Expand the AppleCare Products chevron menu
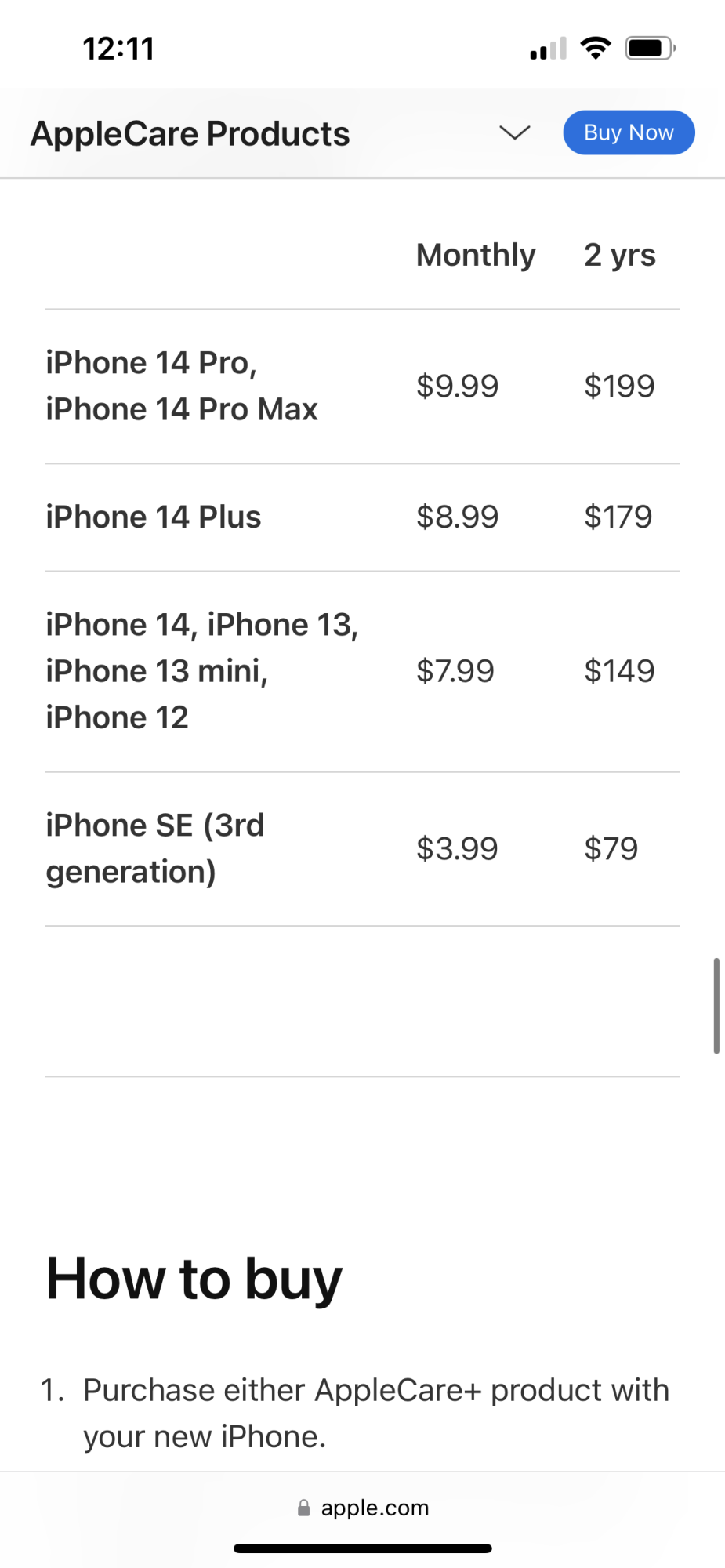 [515, 132]
